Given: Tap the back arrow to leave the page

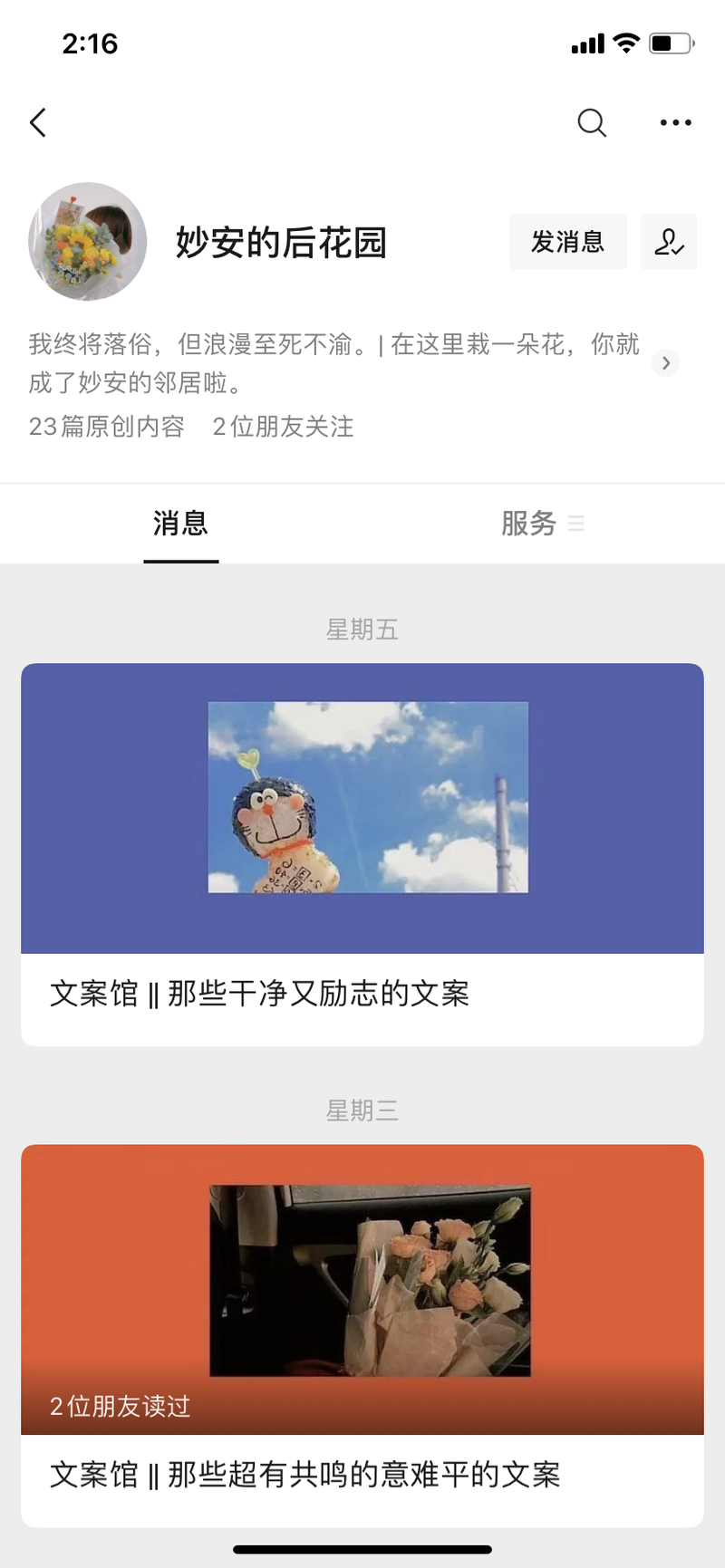Looking at the screenshot, I should pyautogui.click(x=37, y=122).
